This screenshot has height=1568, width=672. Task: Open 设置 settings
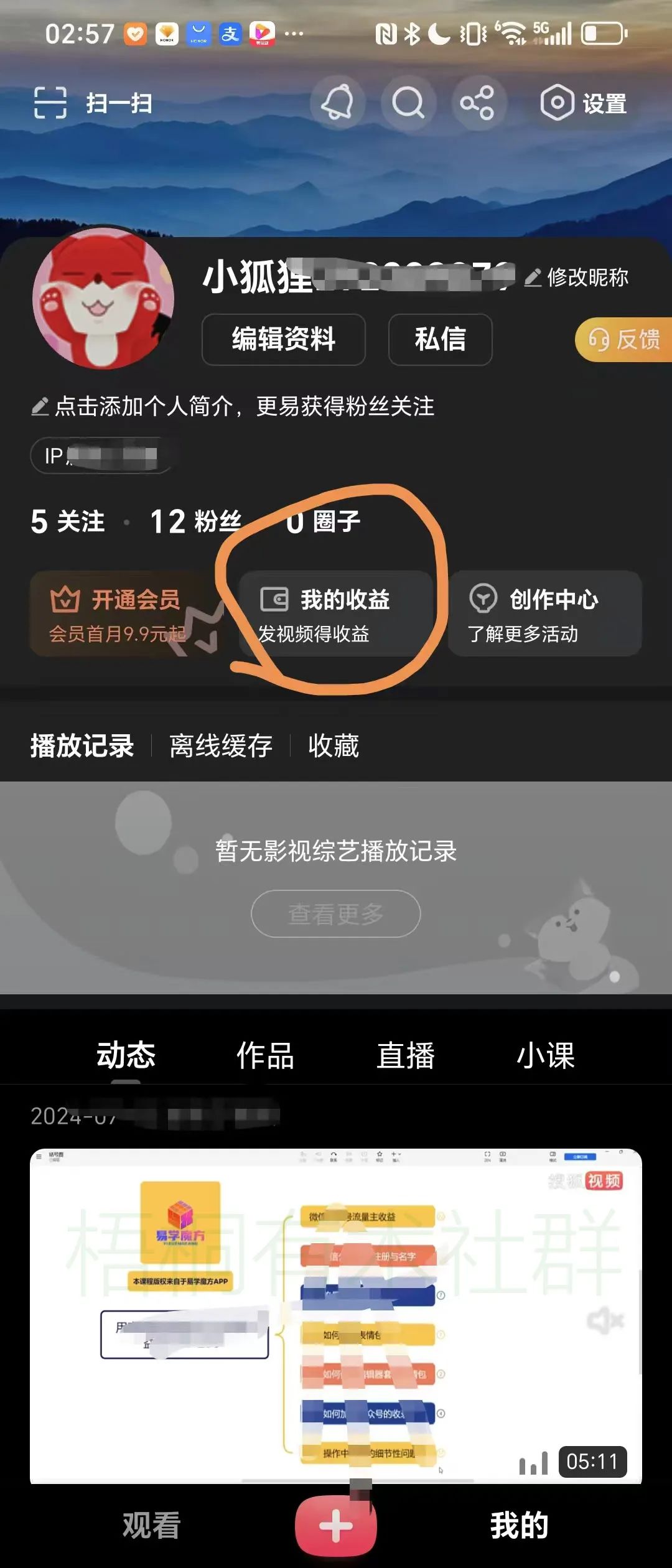(x=584, y=103)
